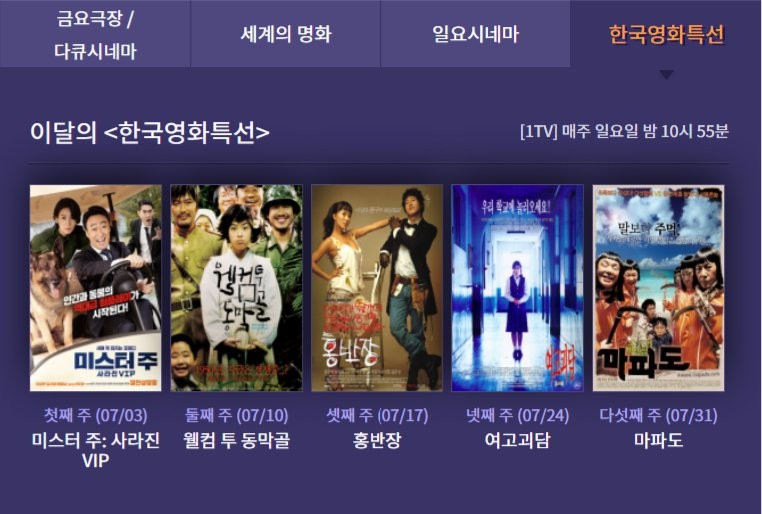Open the 세계의 명화 tab

click(285, 34)
